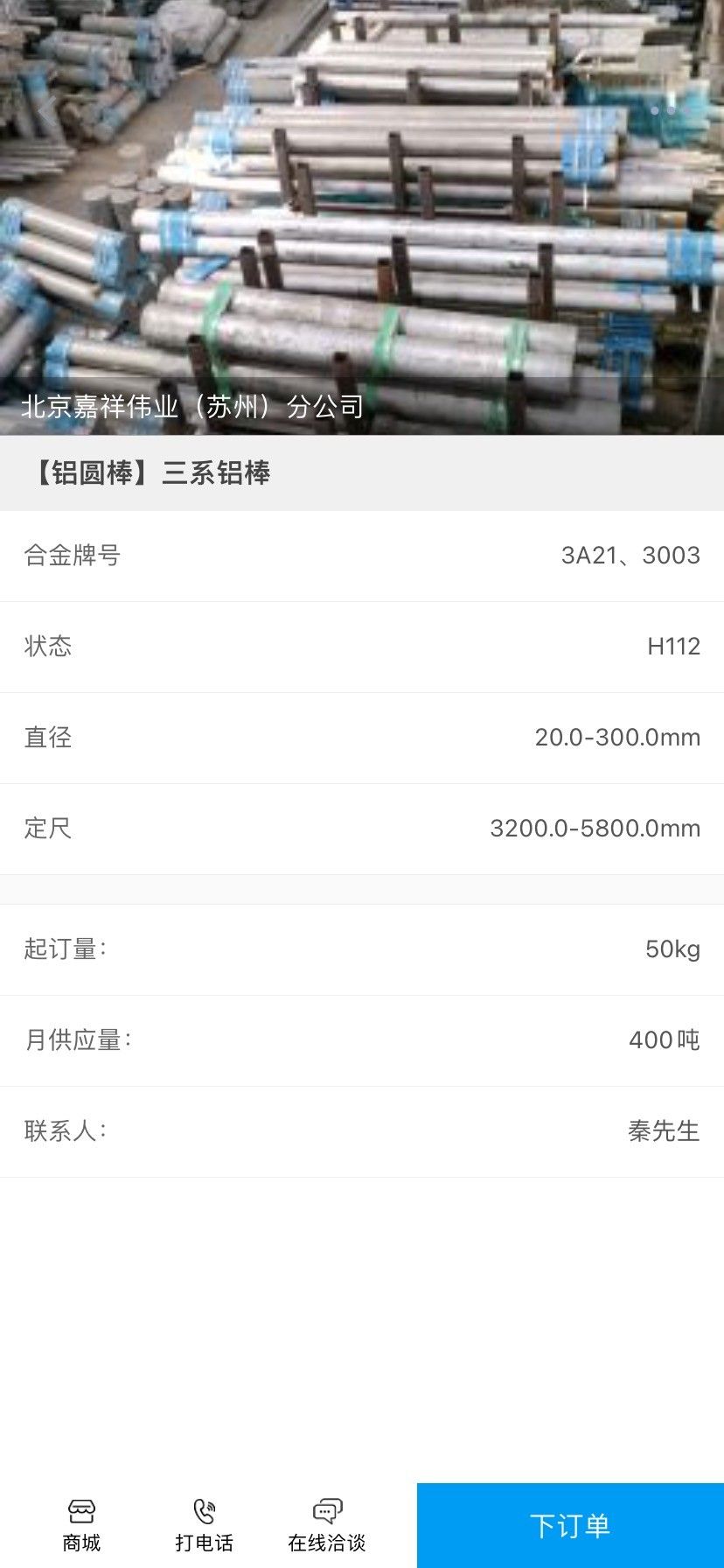Open the 商城 store page
724x1568 pixels.
click(x=81, y=1524)
